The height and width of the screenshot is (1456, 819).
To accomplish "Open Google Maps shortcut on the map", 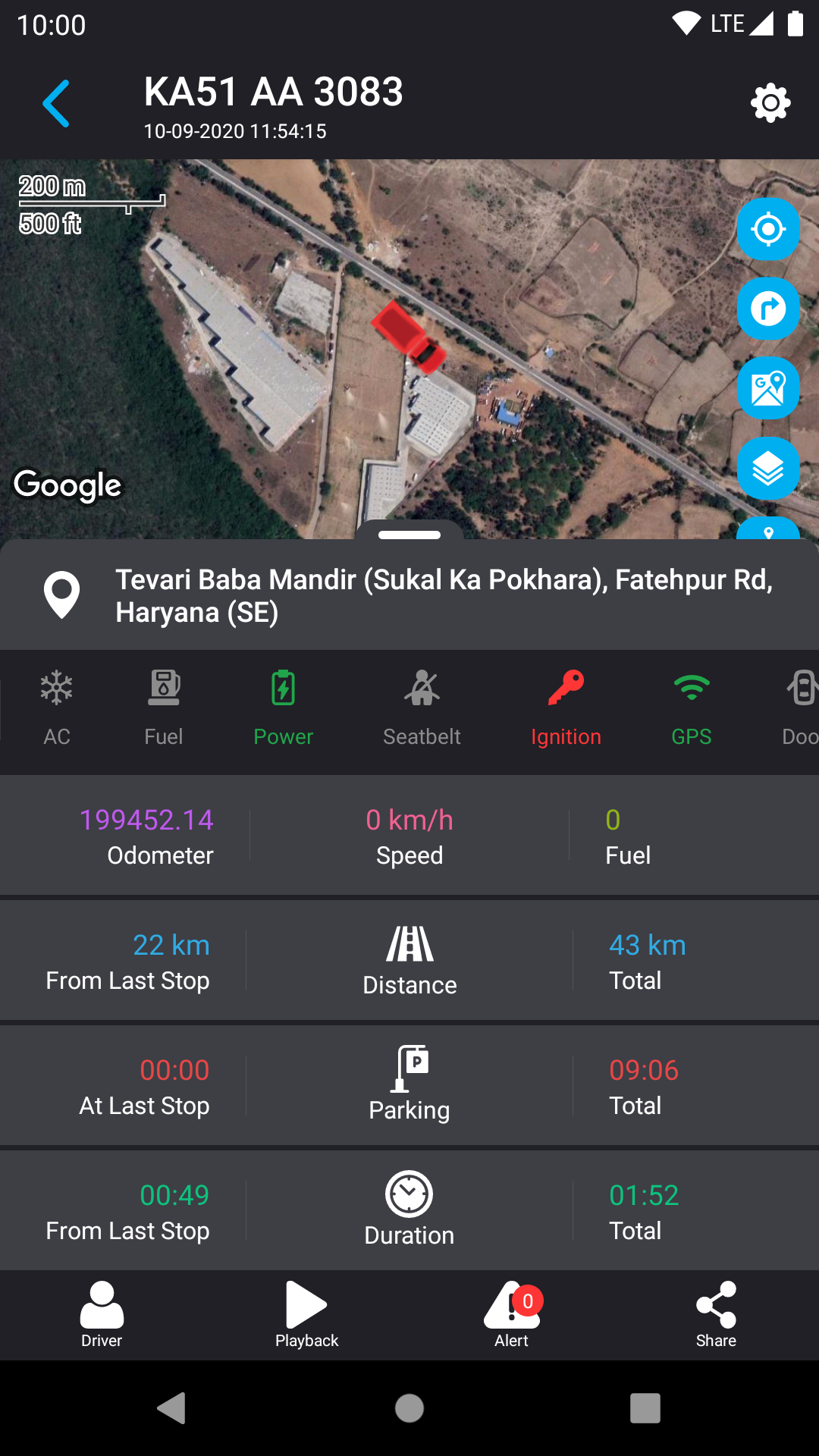I will tap(768, 389).
